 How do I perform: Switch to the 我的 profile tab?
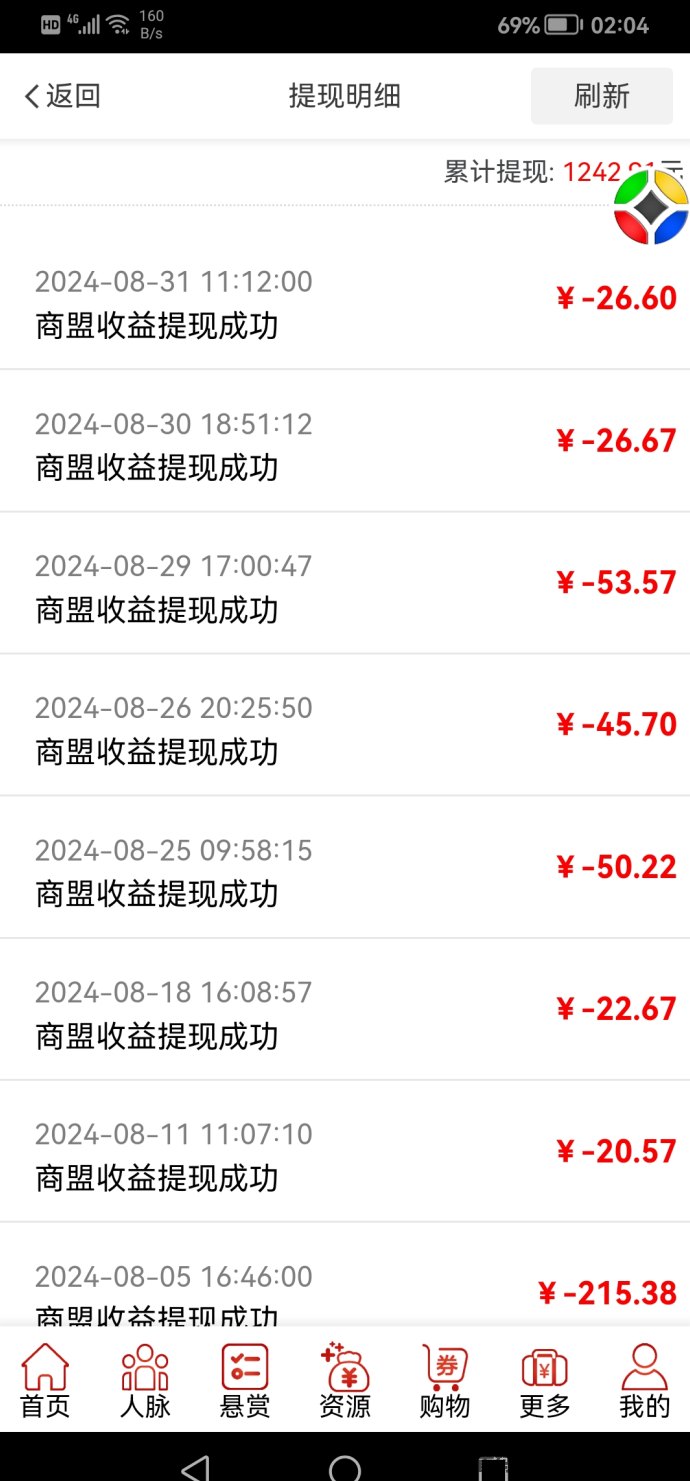point(645,1381)
